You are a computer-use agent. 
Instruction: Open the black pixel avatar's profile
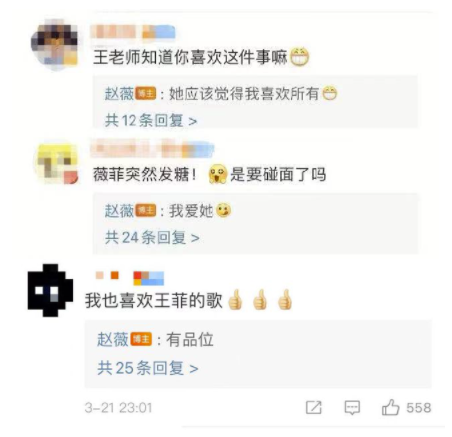(50, 290)
